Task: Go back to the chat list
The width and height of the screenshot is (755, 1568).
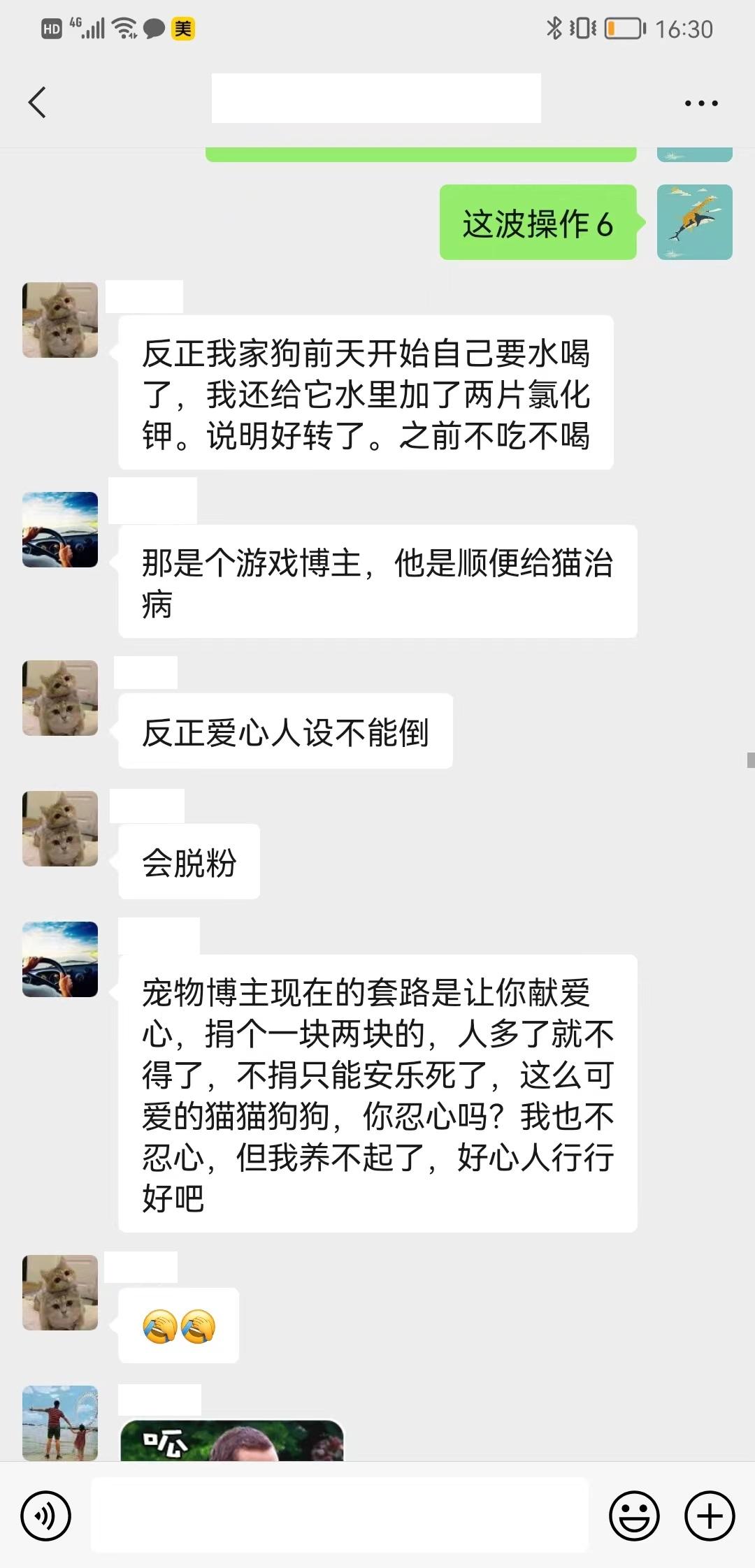Action: (38, 103)
